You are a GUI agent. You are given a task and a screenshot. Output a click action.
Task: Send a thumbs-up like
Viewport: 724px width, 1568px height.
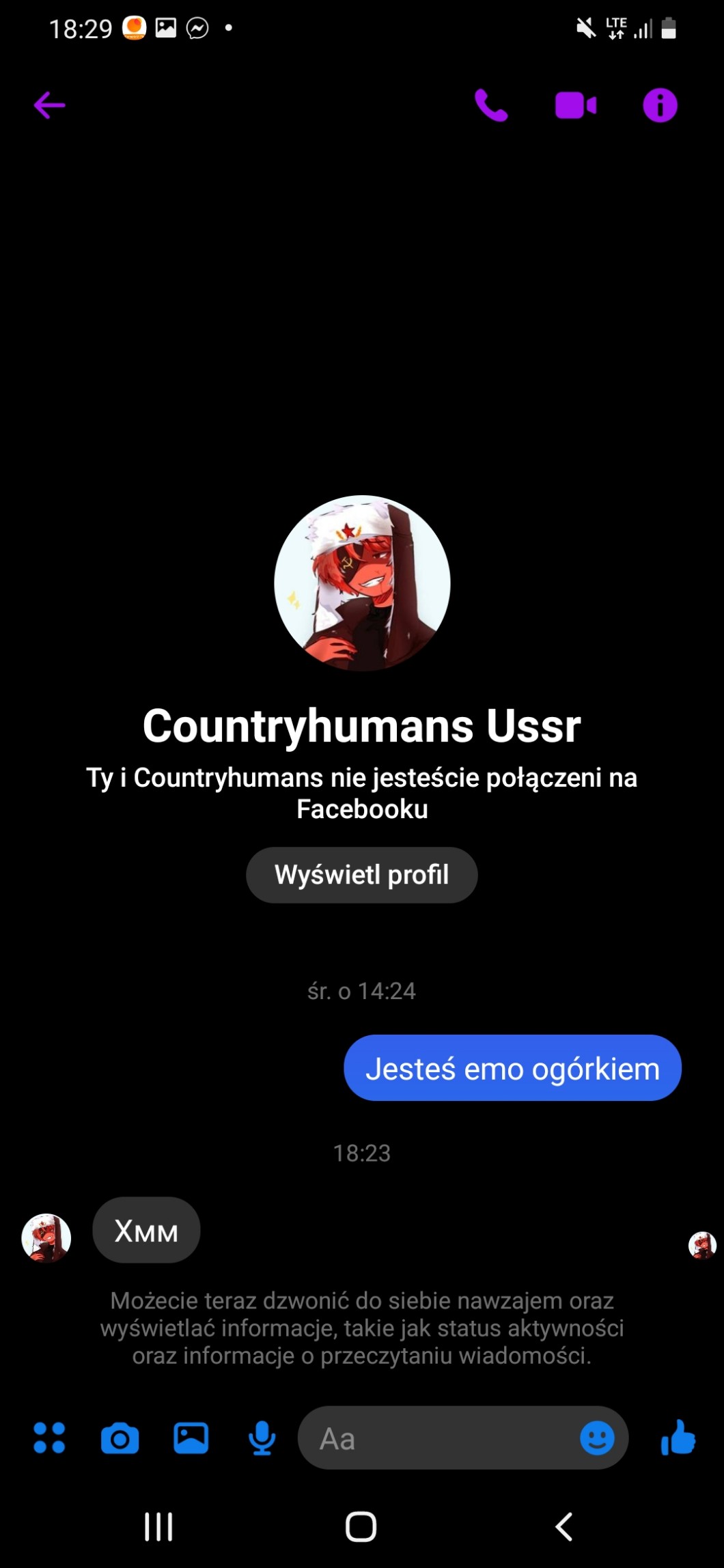click(x=678, y=1437)
